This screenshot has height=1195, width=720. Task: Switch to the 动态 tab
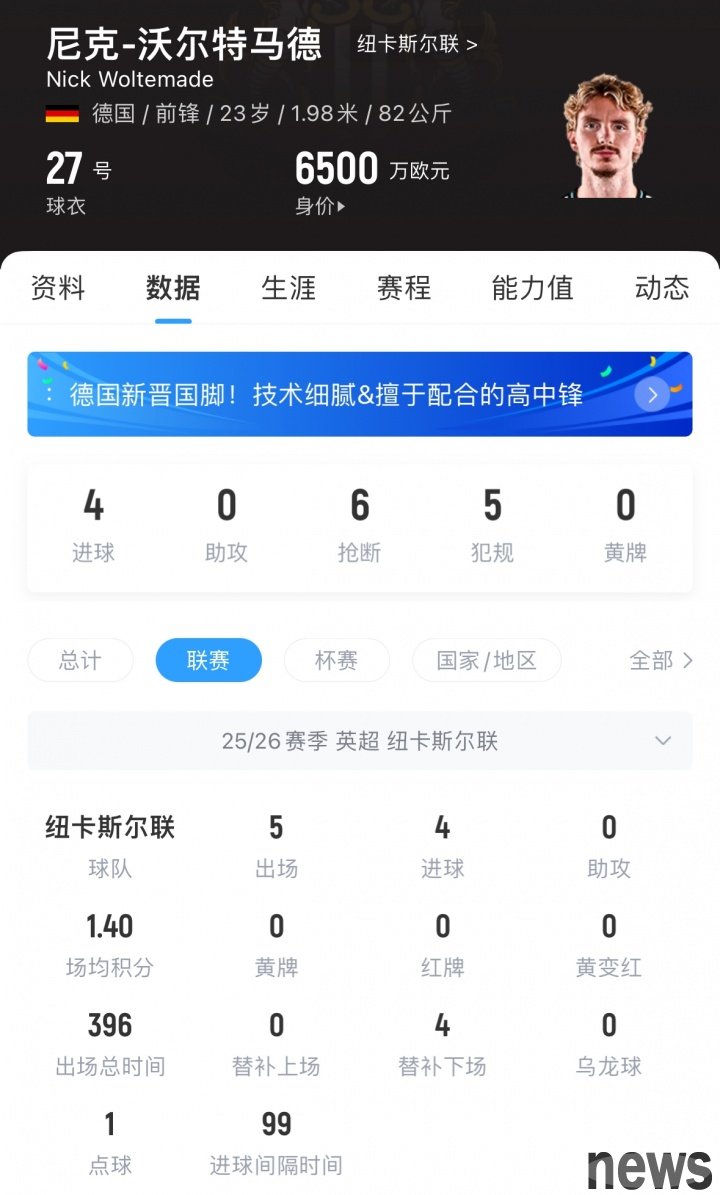662,288
